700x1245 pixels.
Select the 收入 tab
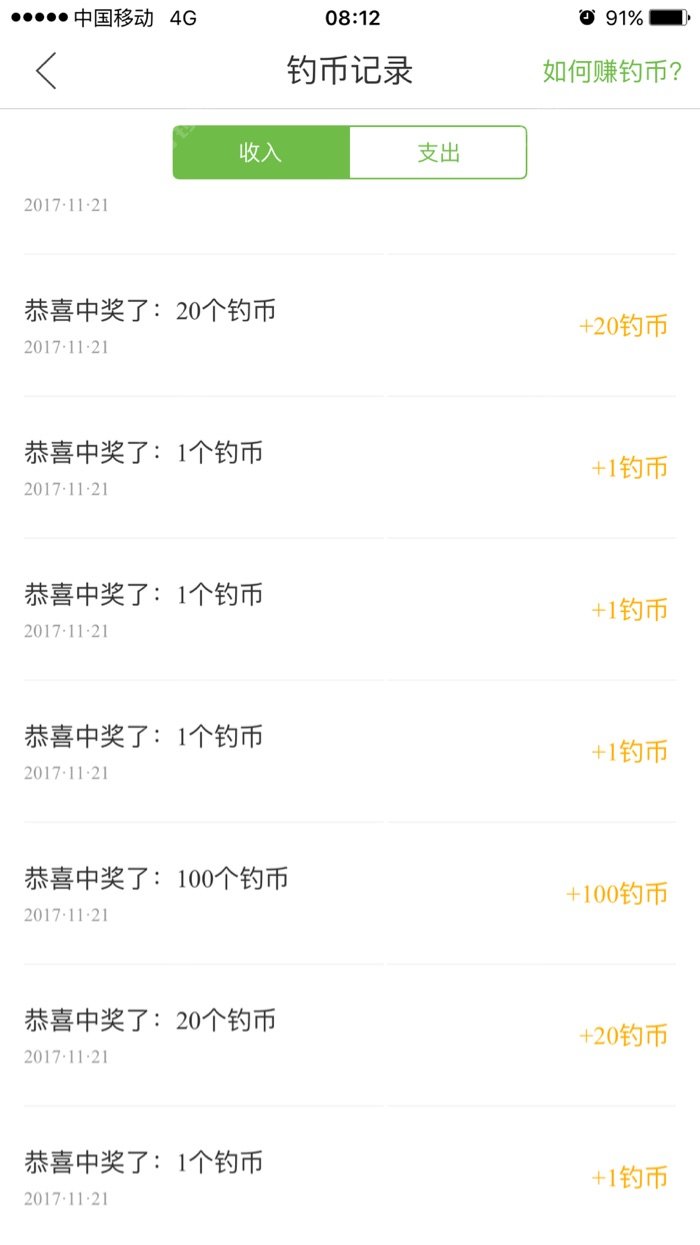(x=261, y=153)
